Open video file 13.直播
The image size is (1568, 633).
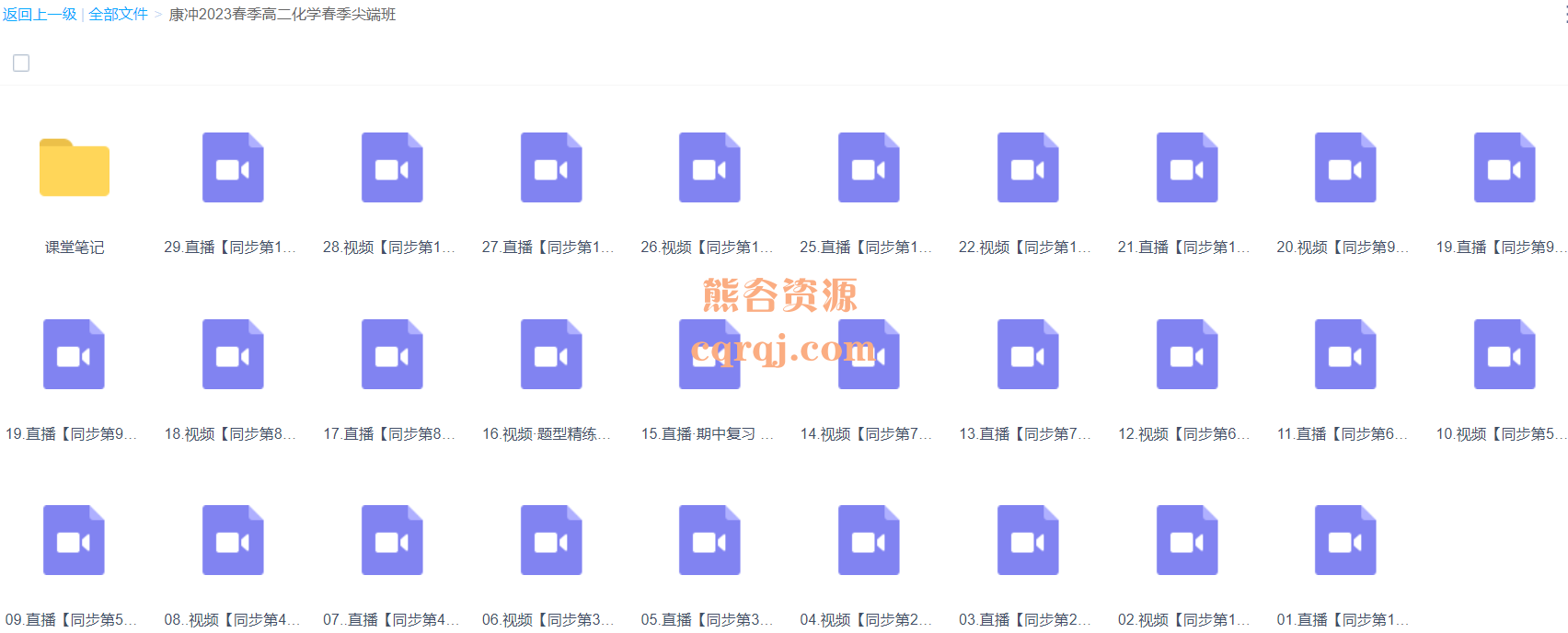point(1028,355)
